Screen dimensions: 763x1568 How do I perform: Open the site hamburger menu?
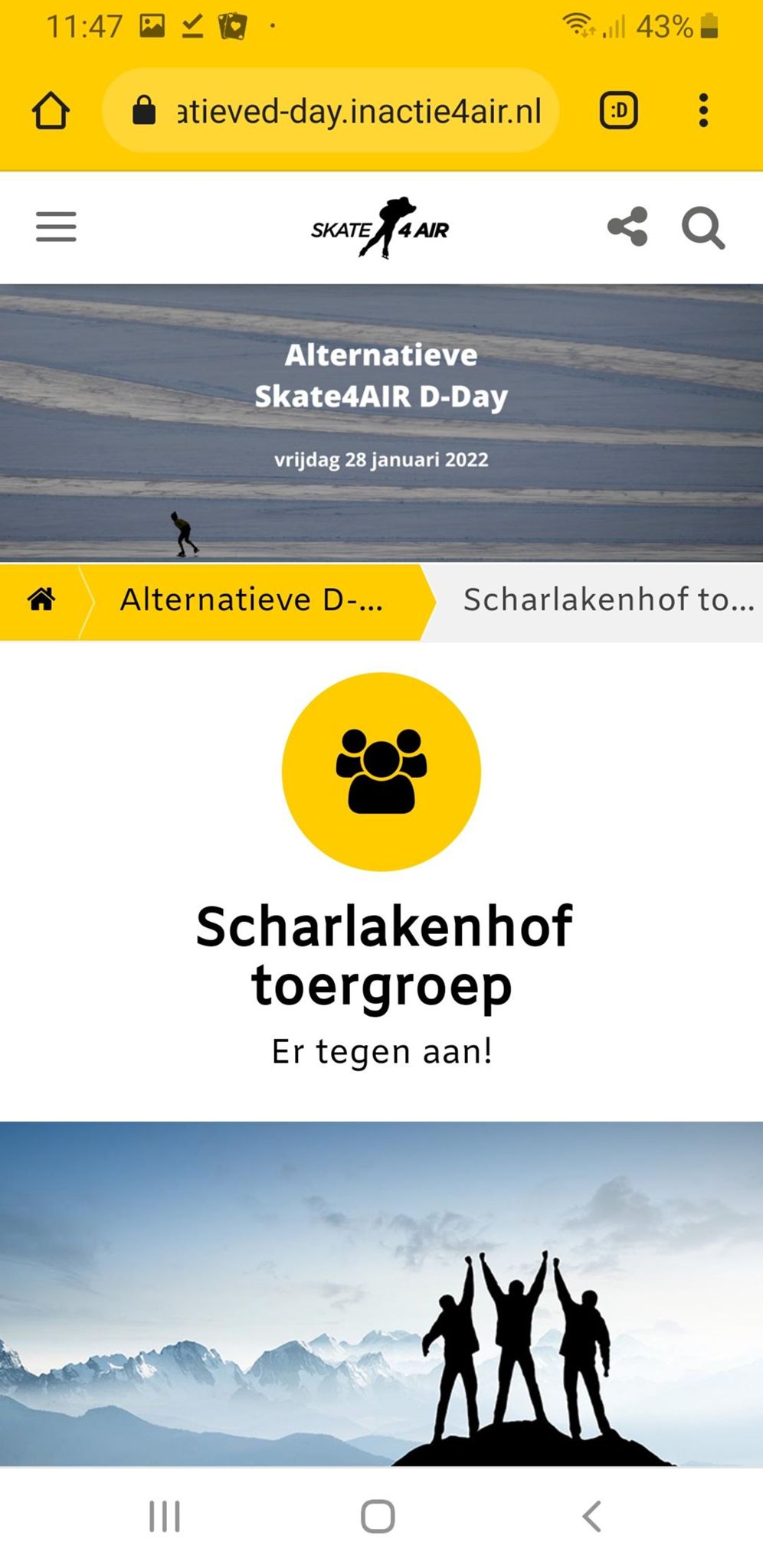tap(56, 227)
